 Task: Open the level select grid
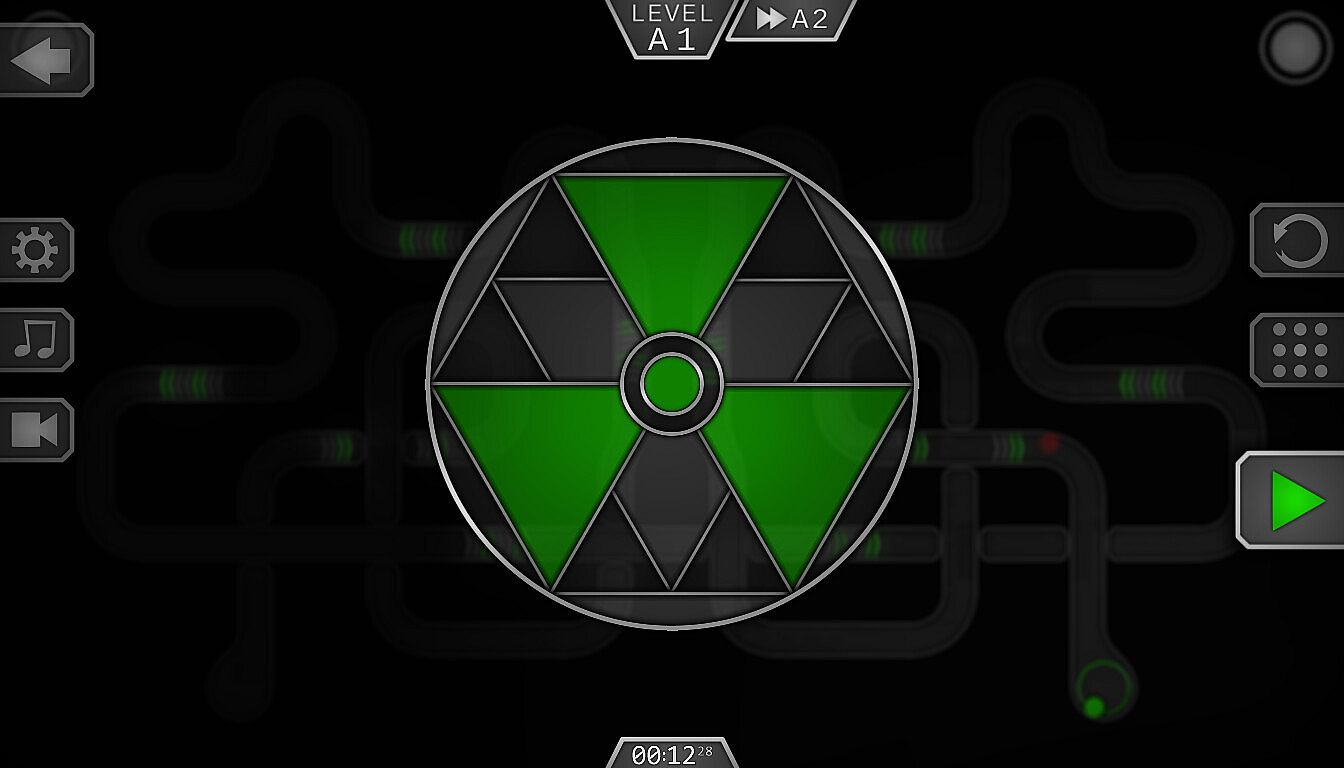(1298, 350)
